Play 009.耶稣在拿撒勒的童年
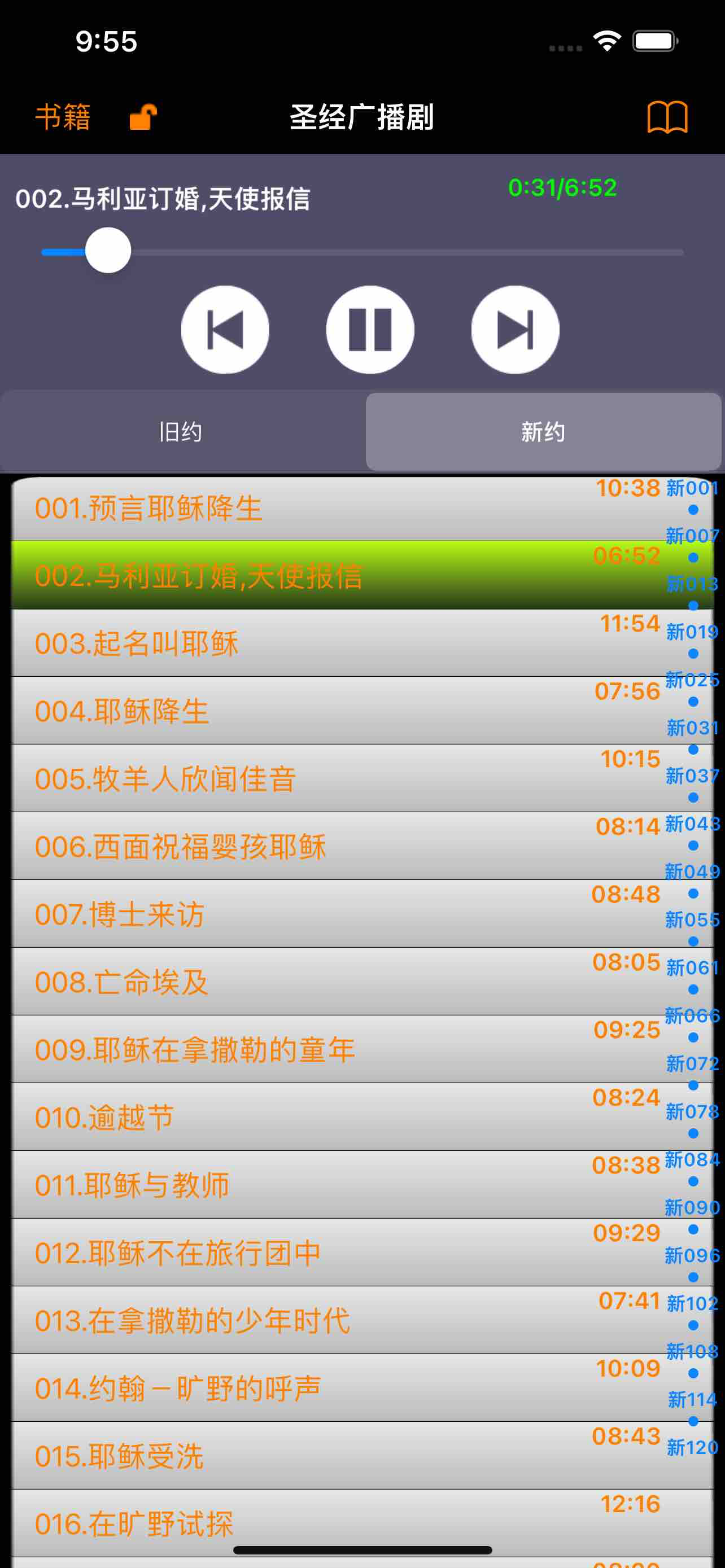 click(304, 1050)
